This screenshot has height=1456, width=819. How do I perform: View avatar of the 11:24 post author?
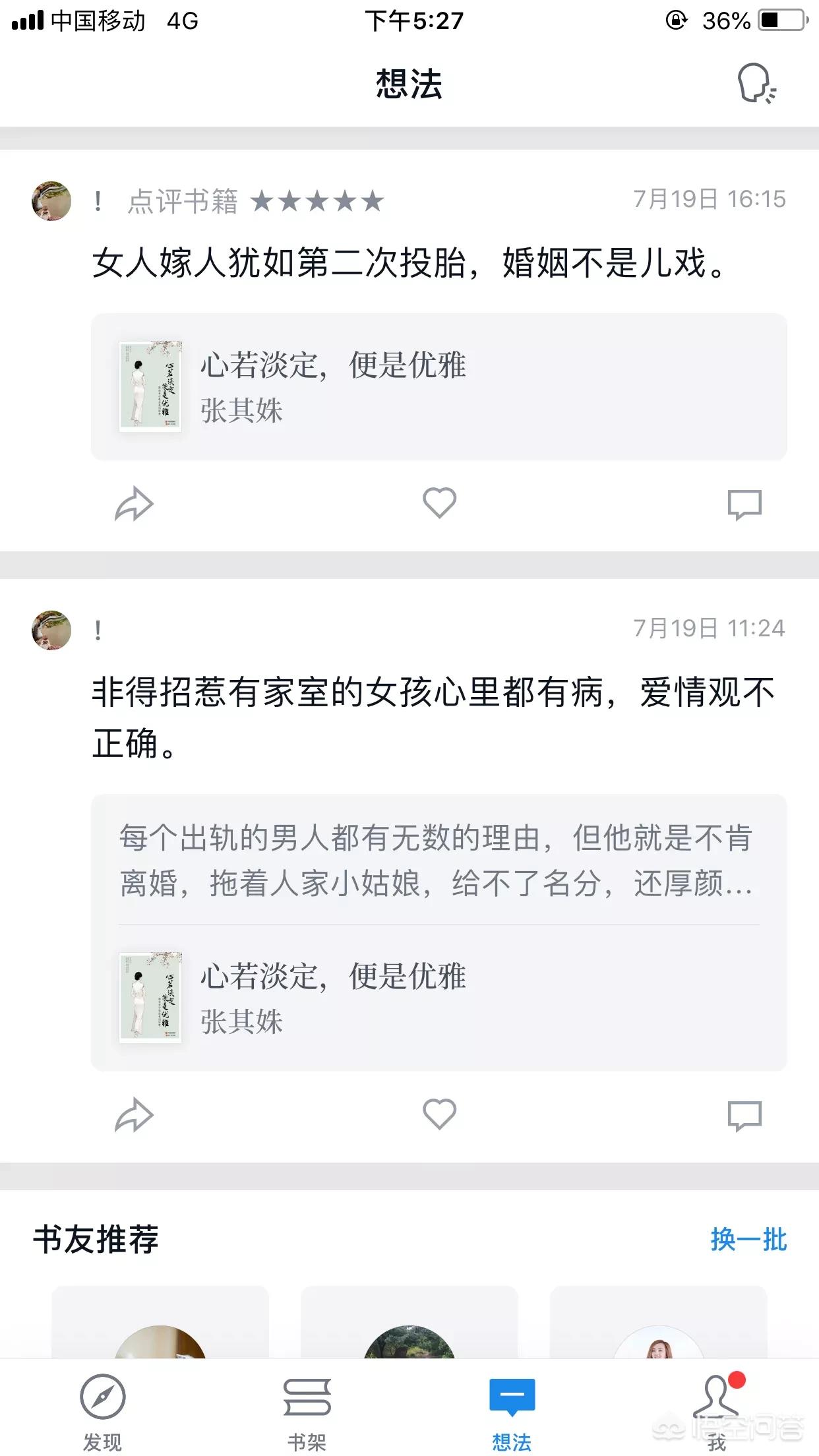[x=51, y=630]
